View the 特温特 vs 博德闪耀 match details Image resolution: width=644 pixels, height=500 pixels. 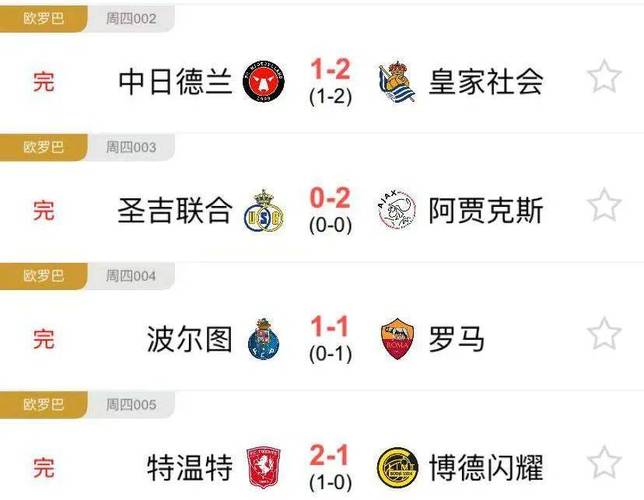[x=329, y=465]
